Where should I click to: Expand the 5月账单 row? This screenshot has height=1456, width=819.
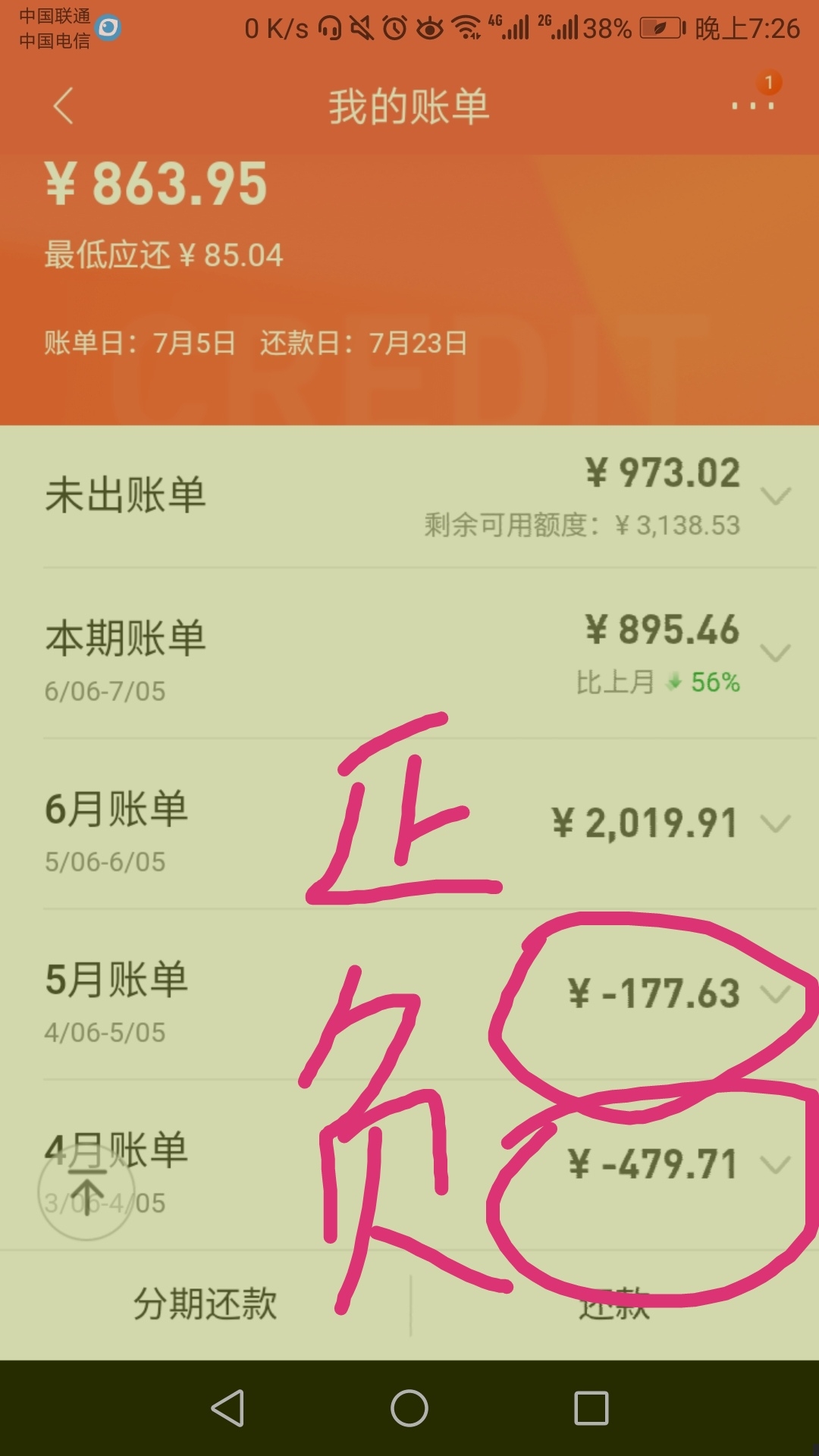click(x=409, y=994)
